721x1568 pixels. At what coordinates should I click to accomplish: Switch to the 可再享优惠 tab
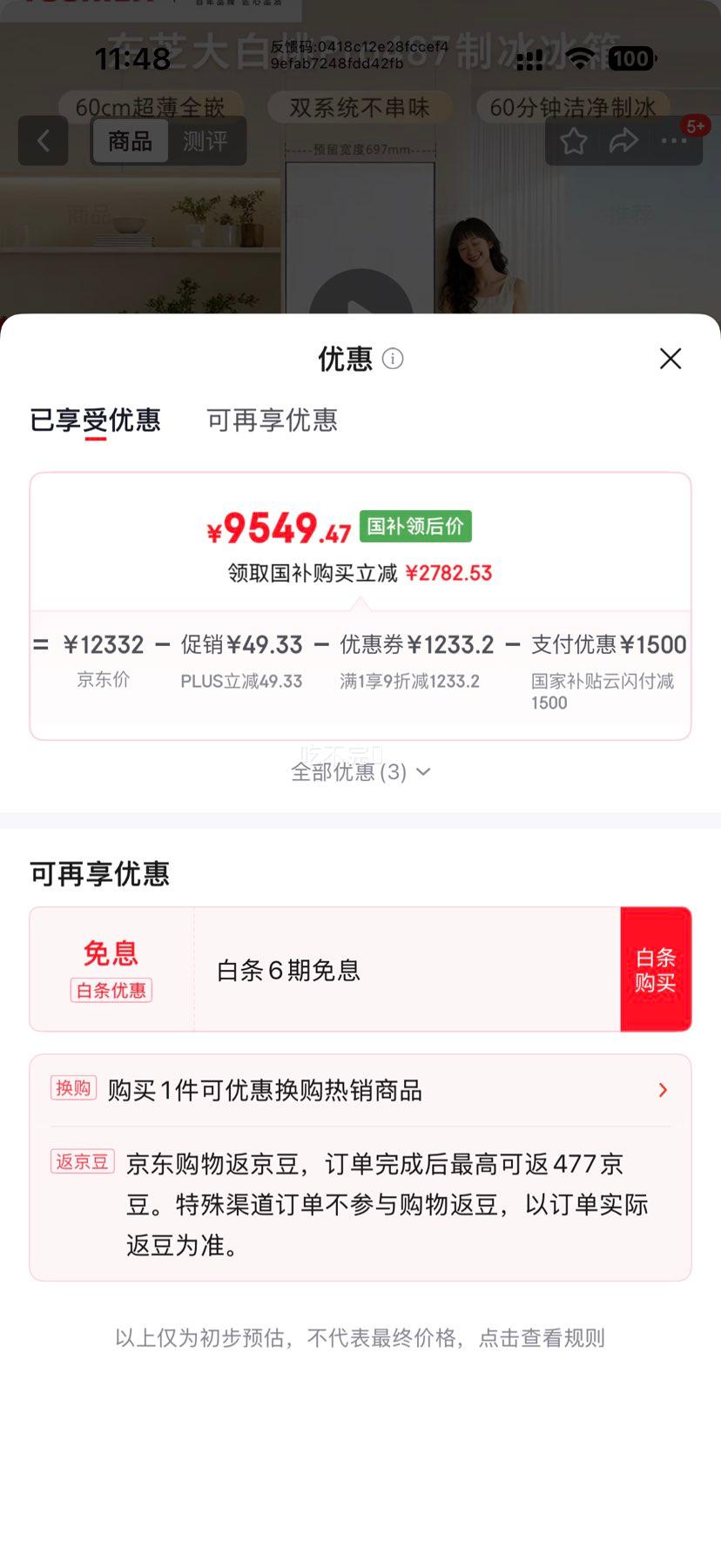tap(270, 421)
